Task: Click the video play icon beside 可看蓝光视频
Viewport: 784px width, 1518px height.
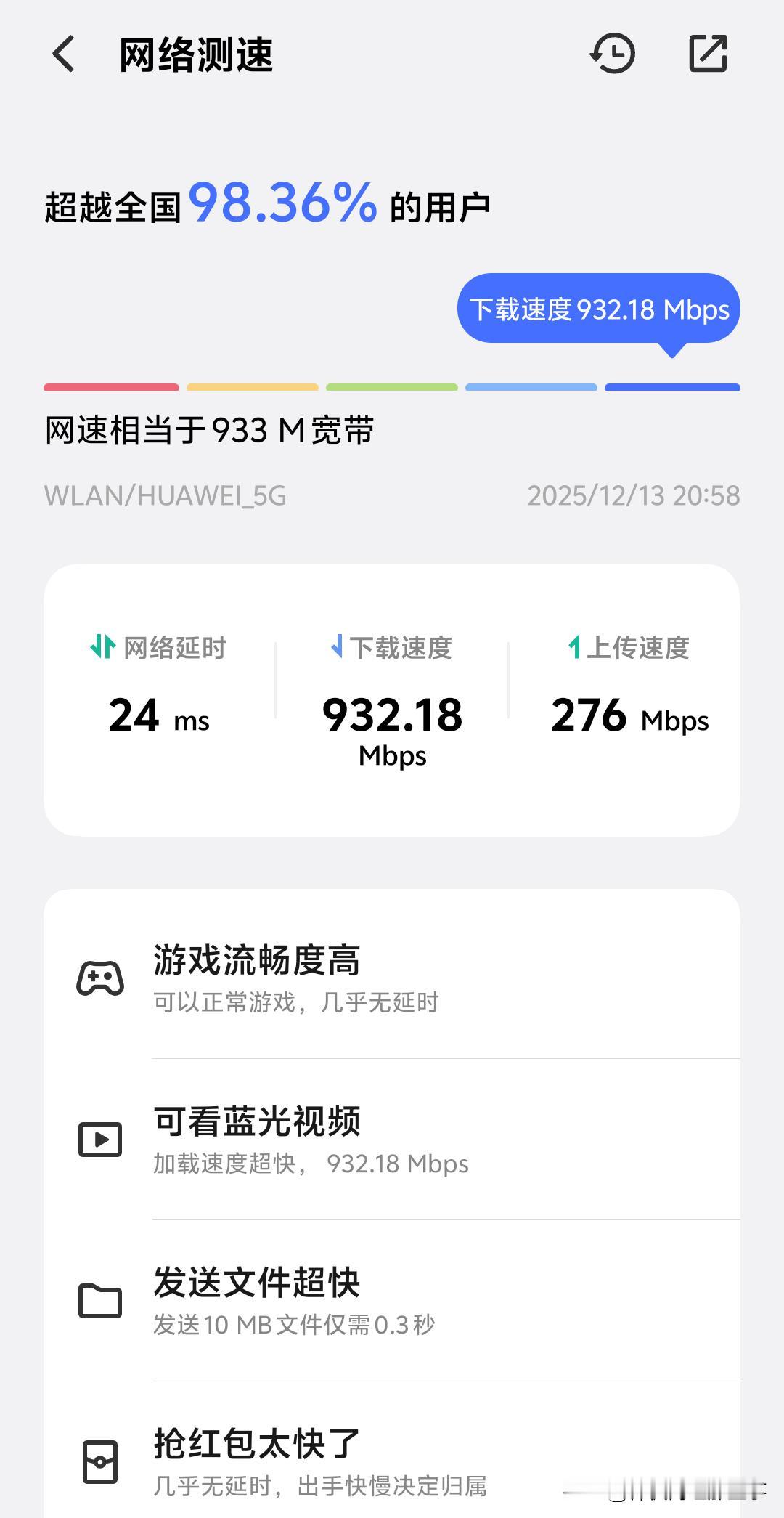Action: [x=102, y=1140]
